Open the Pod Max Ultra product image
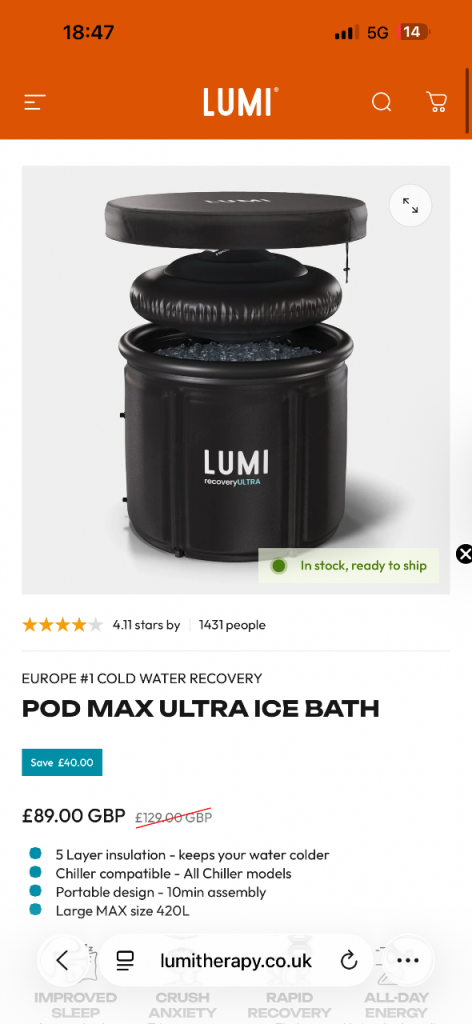Screen dimensions: 472x1024 click(x=236, y=379)
